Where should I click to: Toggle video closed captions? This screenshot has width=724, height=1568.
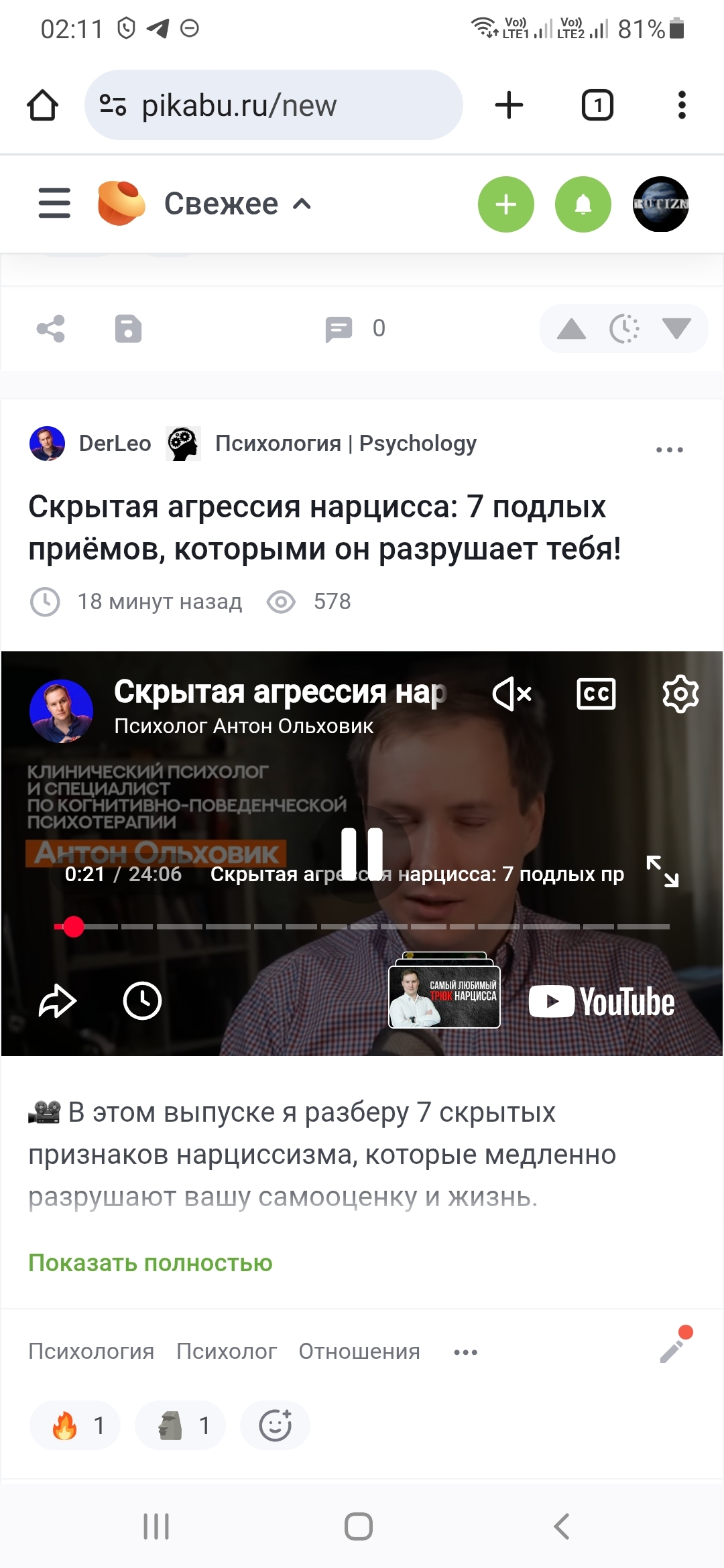click(596, 694)
